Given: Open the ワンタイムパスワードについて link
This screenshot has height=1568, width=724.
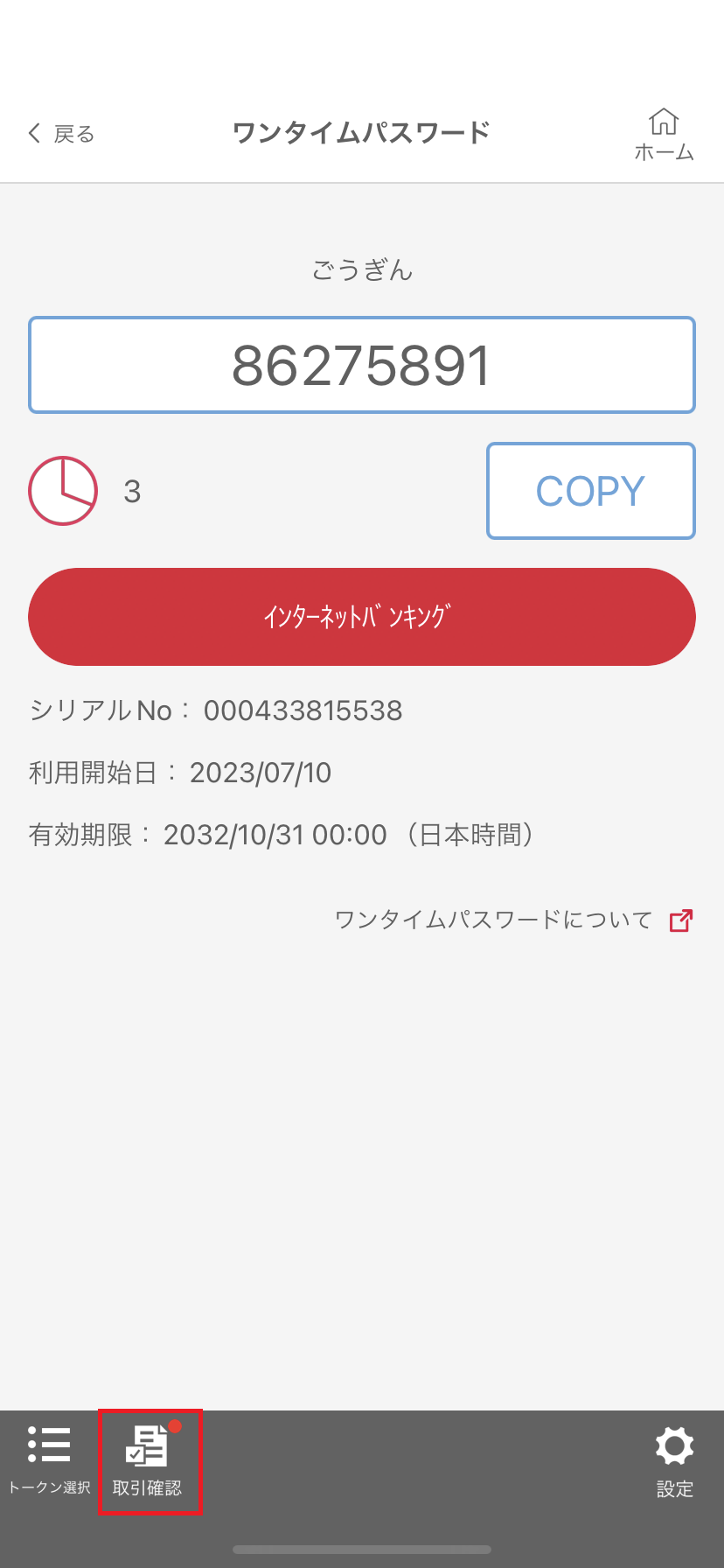Looking at the screenshot, I should click(513, 920).
